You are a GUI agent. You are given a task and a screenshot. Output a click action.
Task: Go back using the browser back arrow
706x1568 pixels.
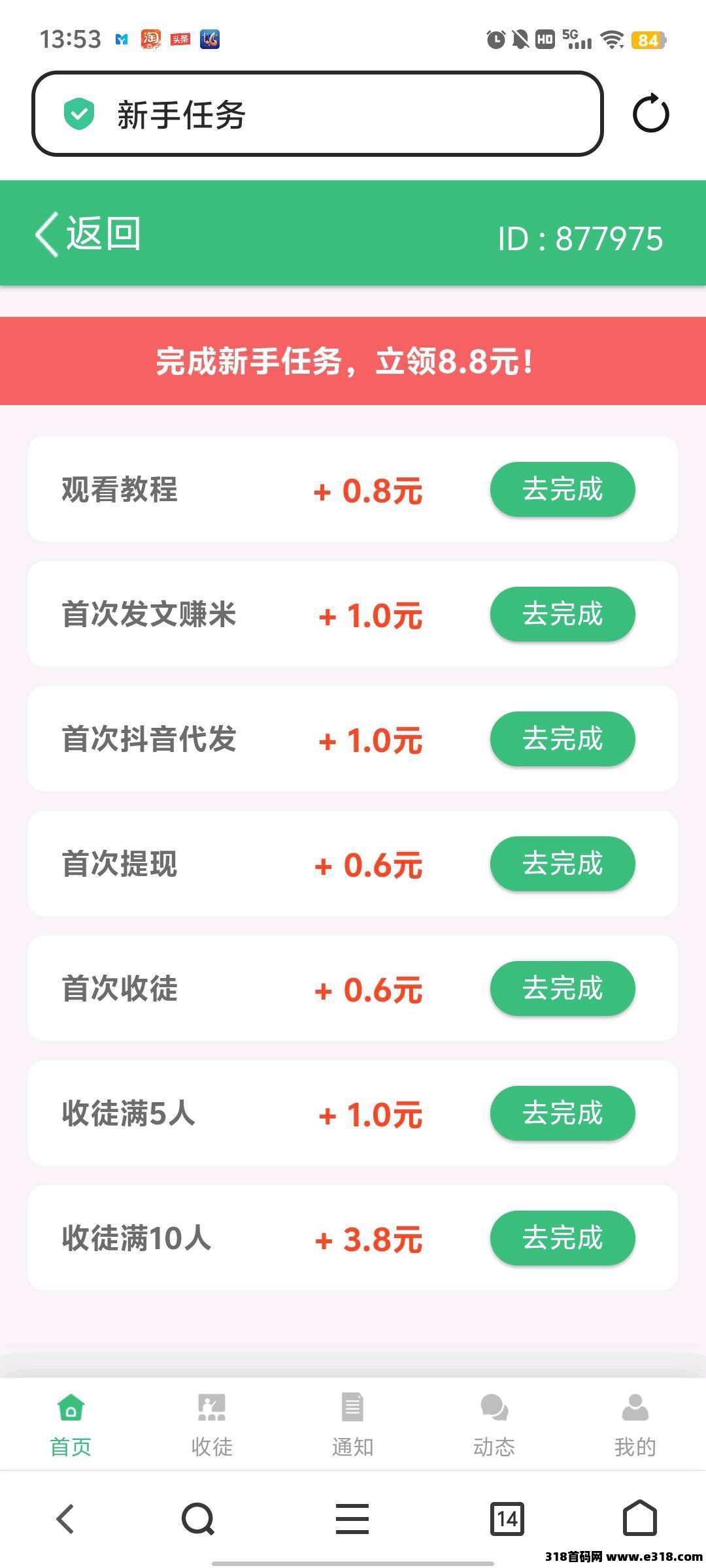65,1518
